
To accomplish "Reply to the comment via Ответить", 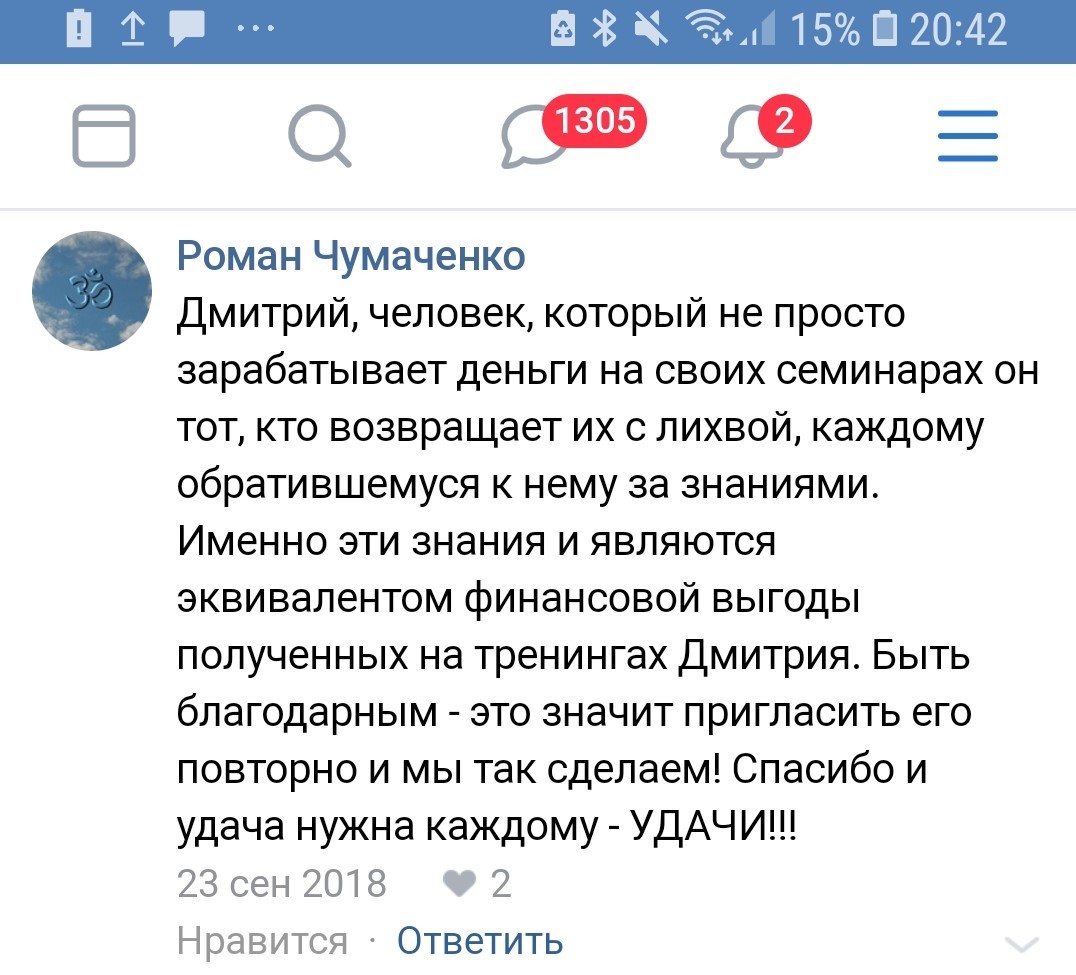I will click(x=480, y=941).
